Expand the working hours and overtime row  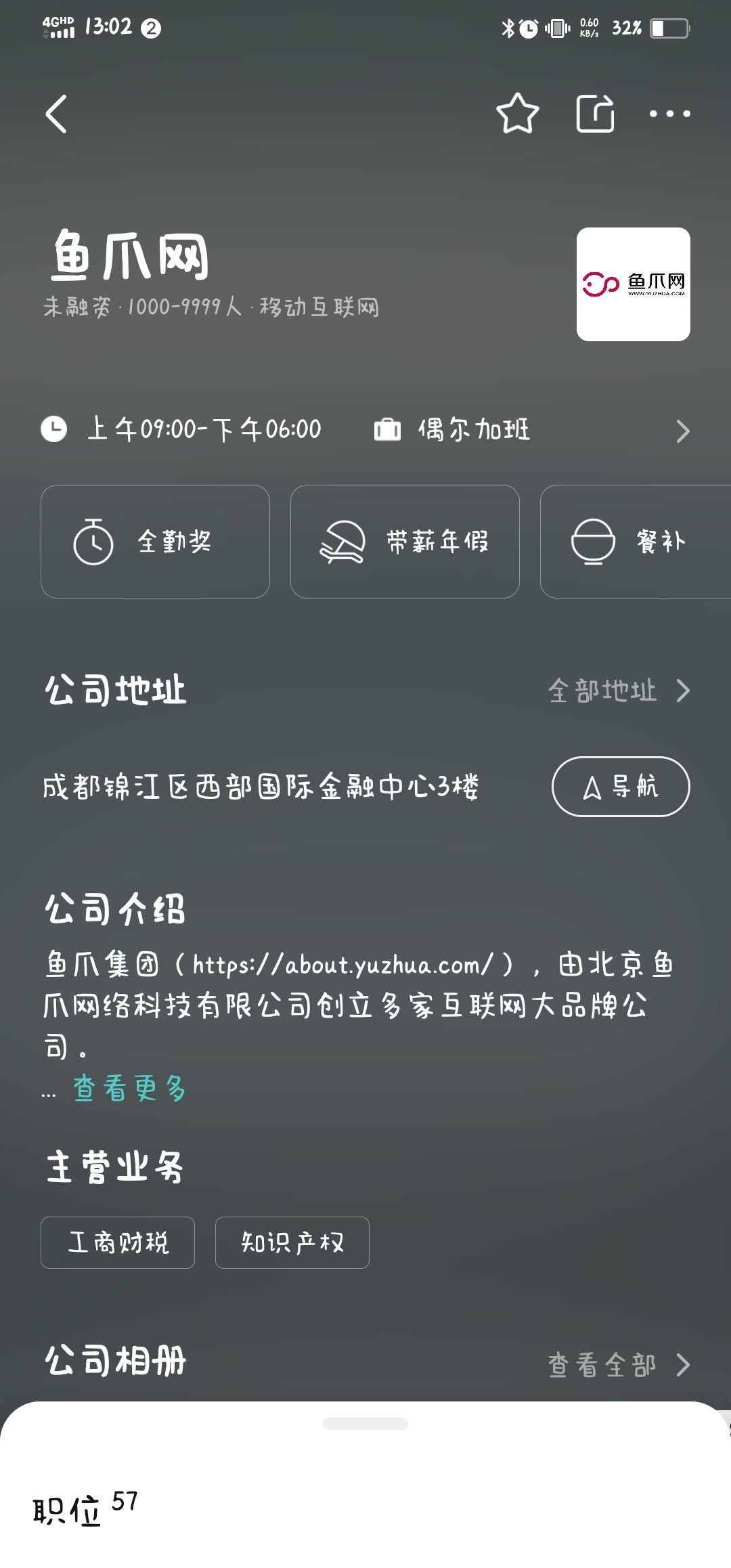(682, 431)
